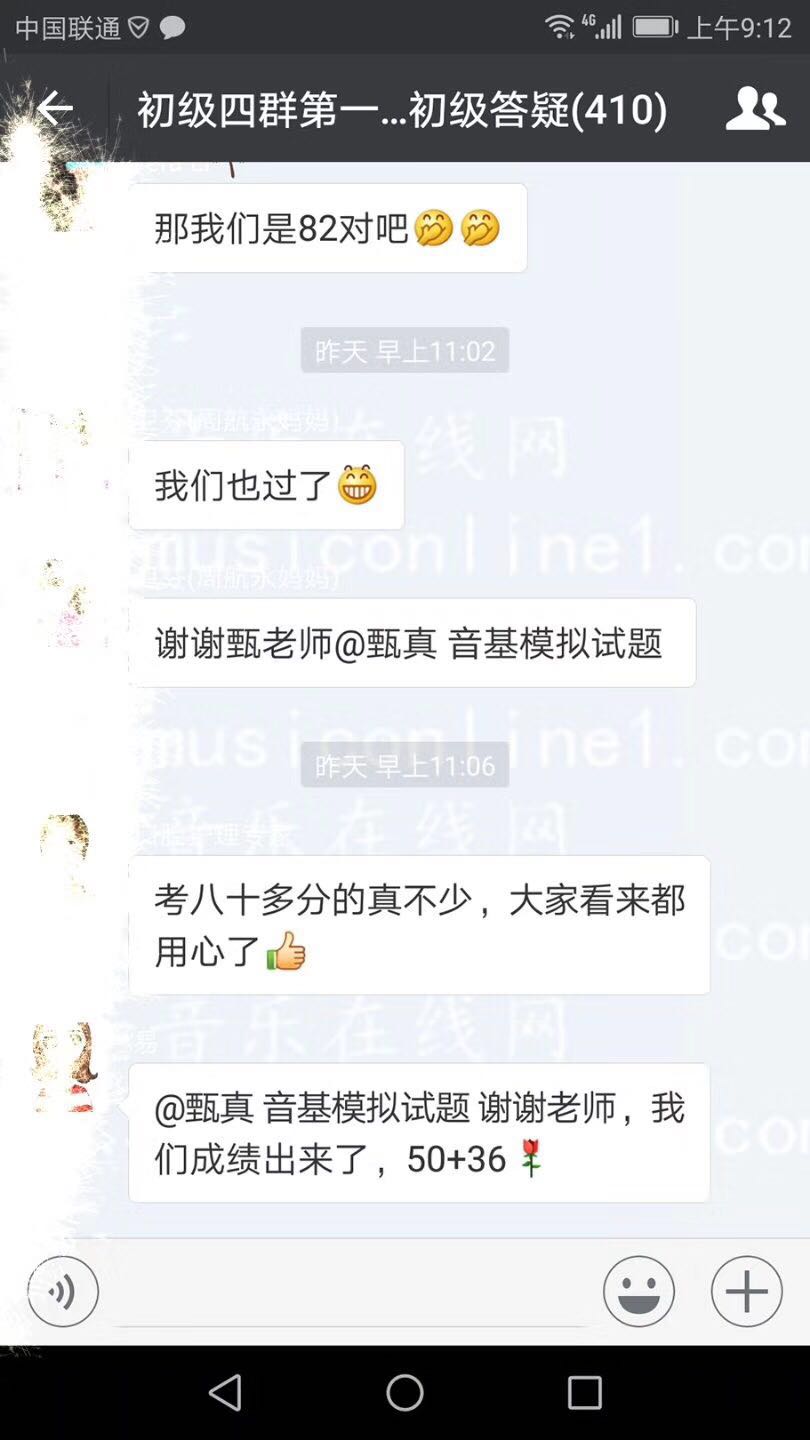Switch to voice message input
This screenshot has height=1440, width=810.
coord(63,1291)
